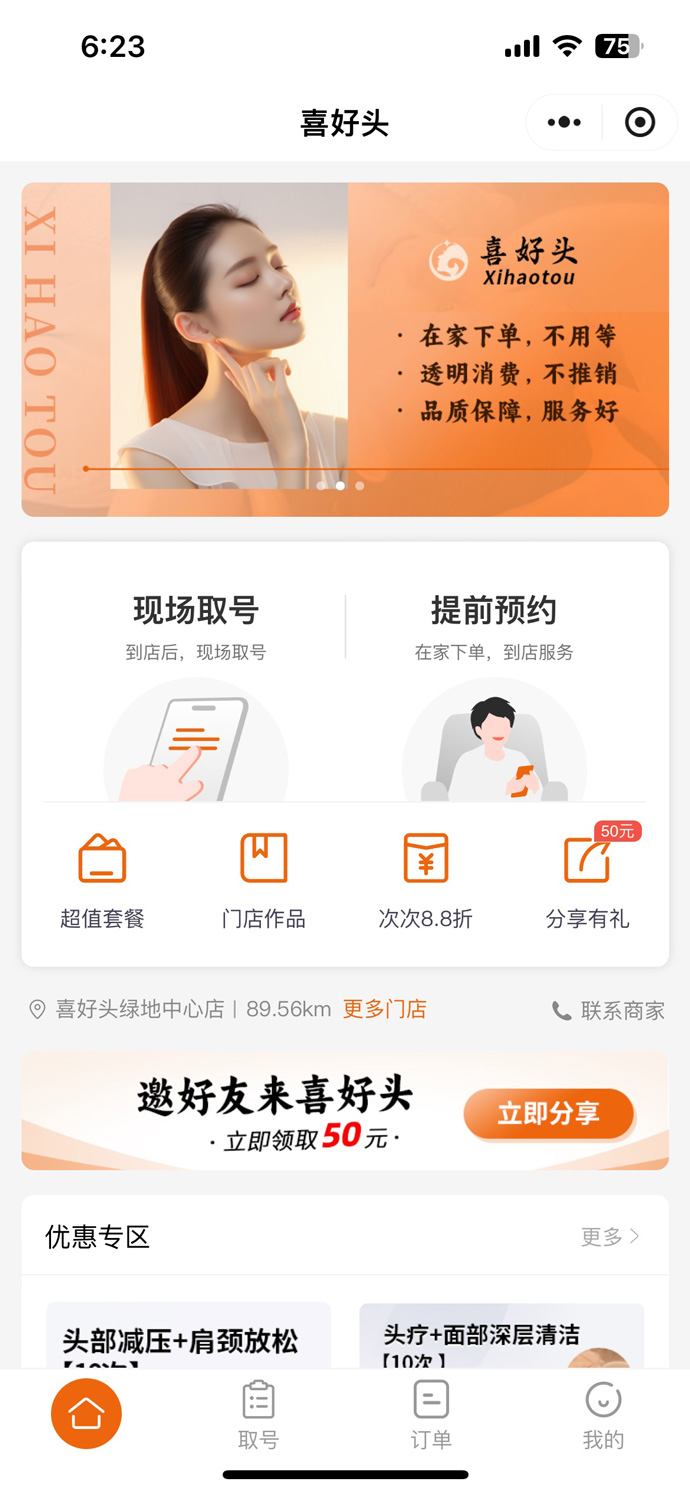
Task: Switch to the 订单 orders tab
Action: (431, 1414)
